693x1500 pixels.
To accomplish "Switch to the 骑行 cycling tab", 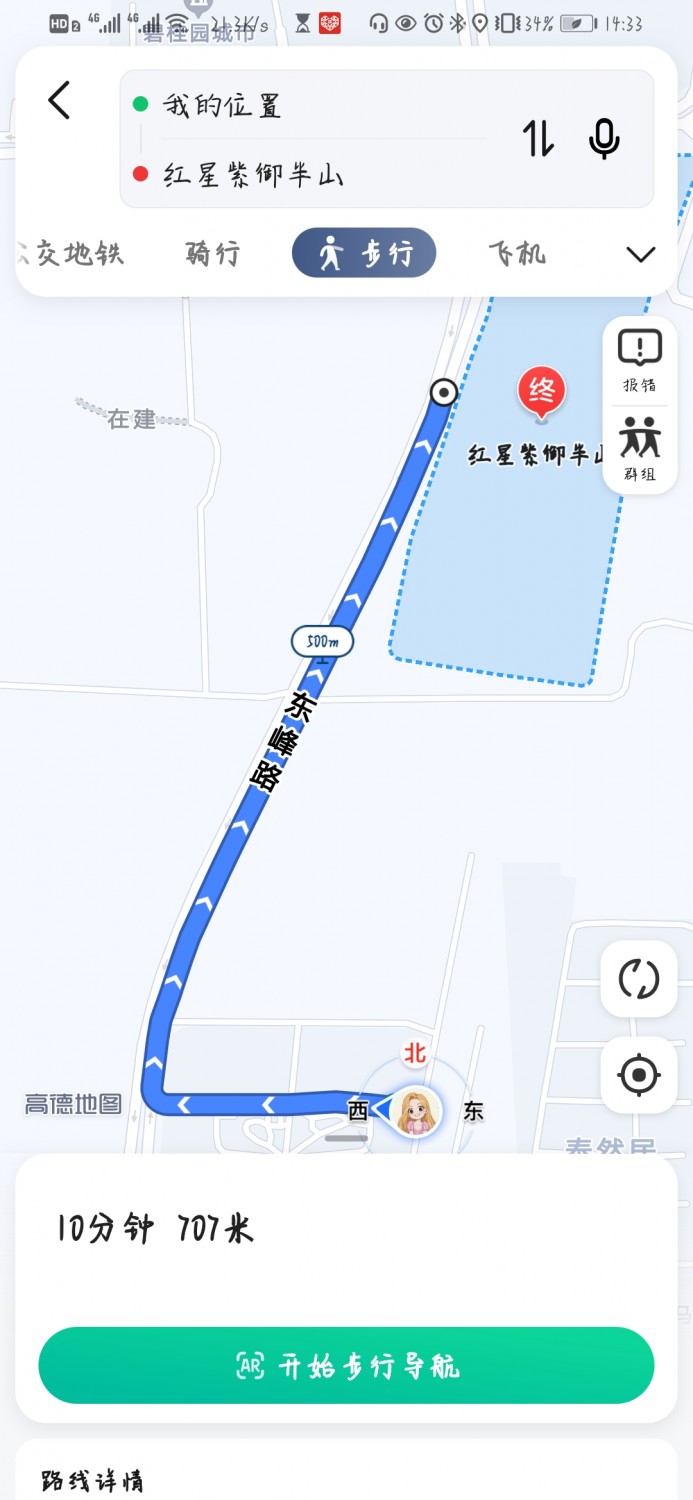I will click(213, 253).
